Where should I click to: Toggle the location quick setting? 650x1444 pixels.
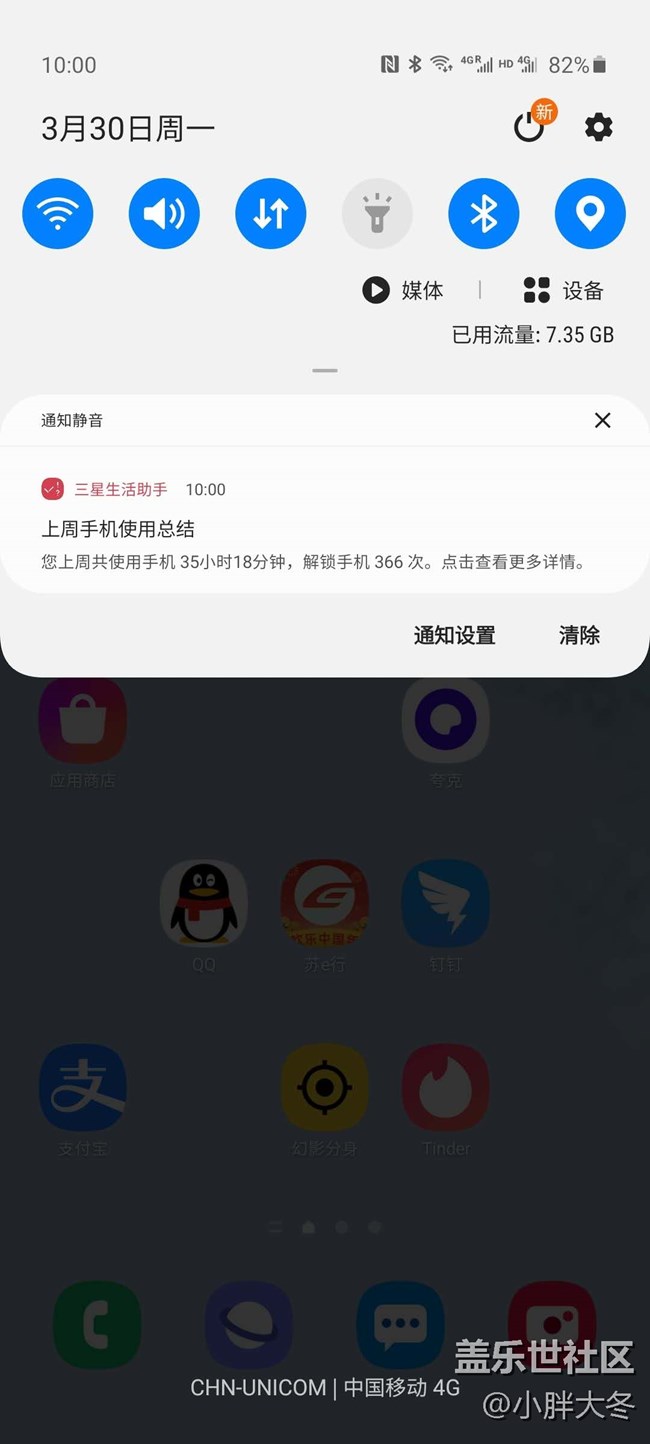click(x=590, y=214)
